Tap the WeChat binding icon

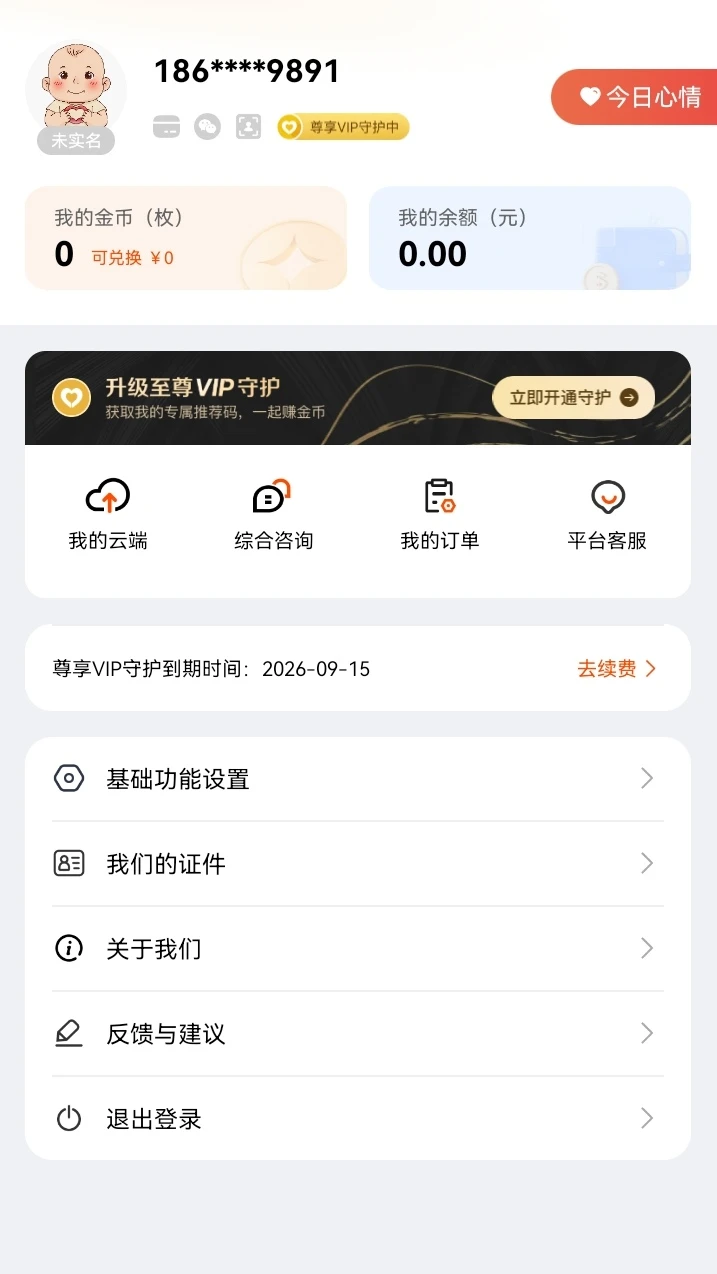pyautogui.click(x=207, y=127)
